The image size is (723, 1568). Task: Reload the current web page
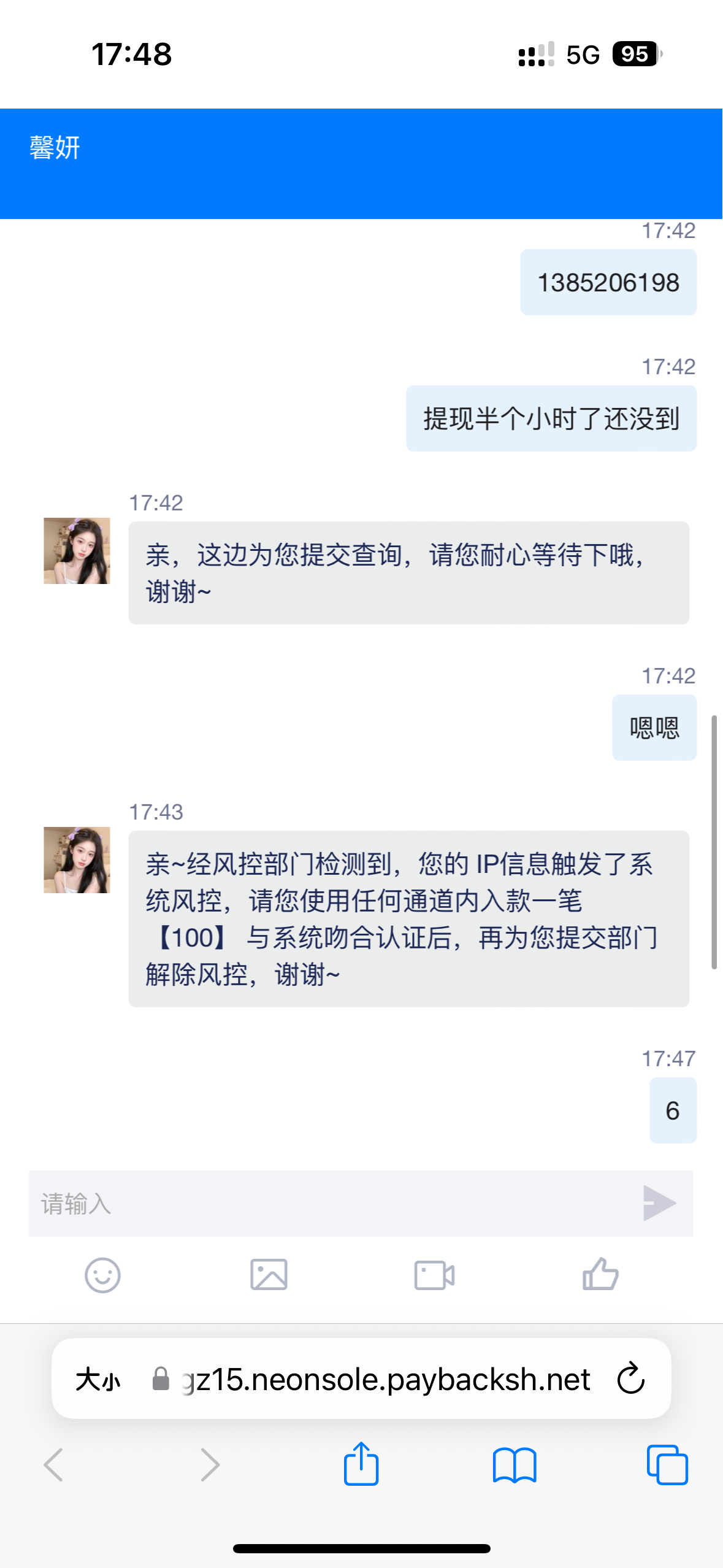point(631,1379)
